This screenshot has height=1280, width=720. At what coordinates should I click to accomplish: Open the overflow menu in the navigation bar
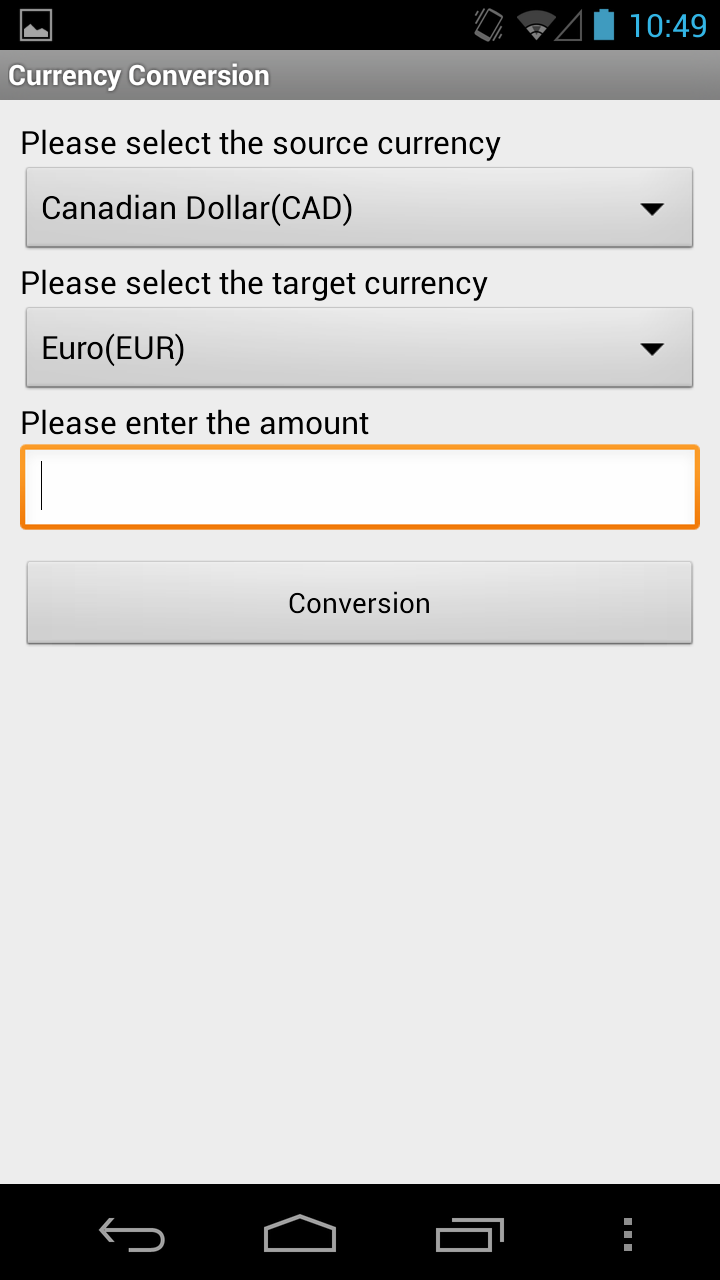[x=628, y=1234]
